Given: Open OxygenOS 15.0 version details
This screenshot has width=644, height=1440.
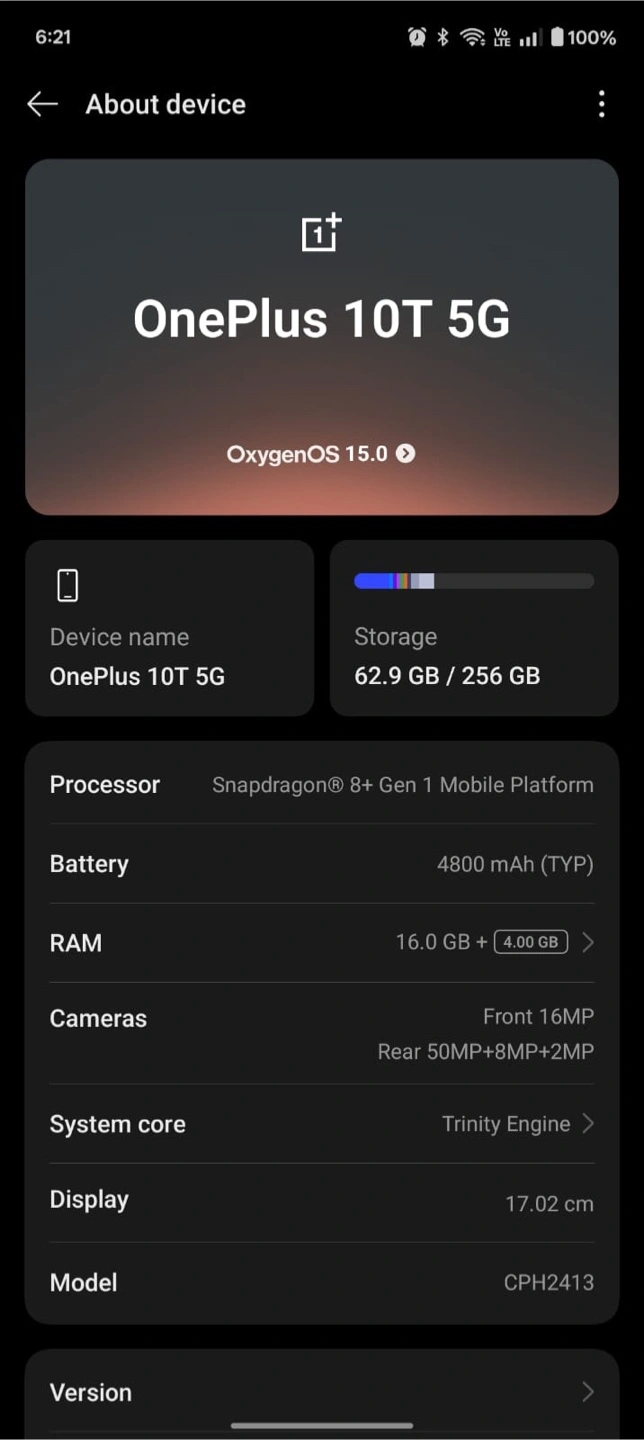Looking at the screenshot, I should (x=321, y=453).
